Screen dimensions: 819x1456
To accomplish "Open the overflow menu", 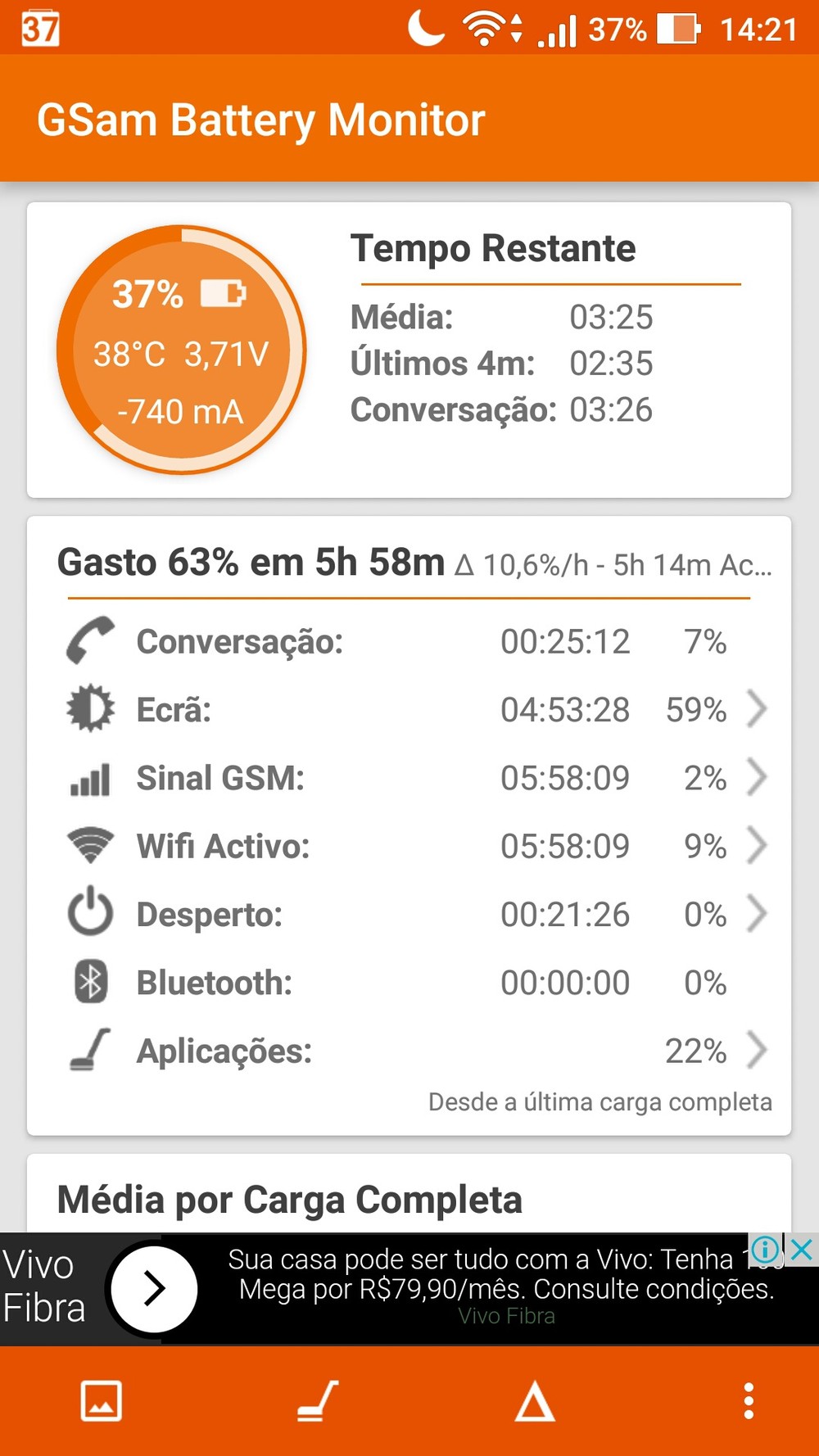I will (x=748, y=1400).
